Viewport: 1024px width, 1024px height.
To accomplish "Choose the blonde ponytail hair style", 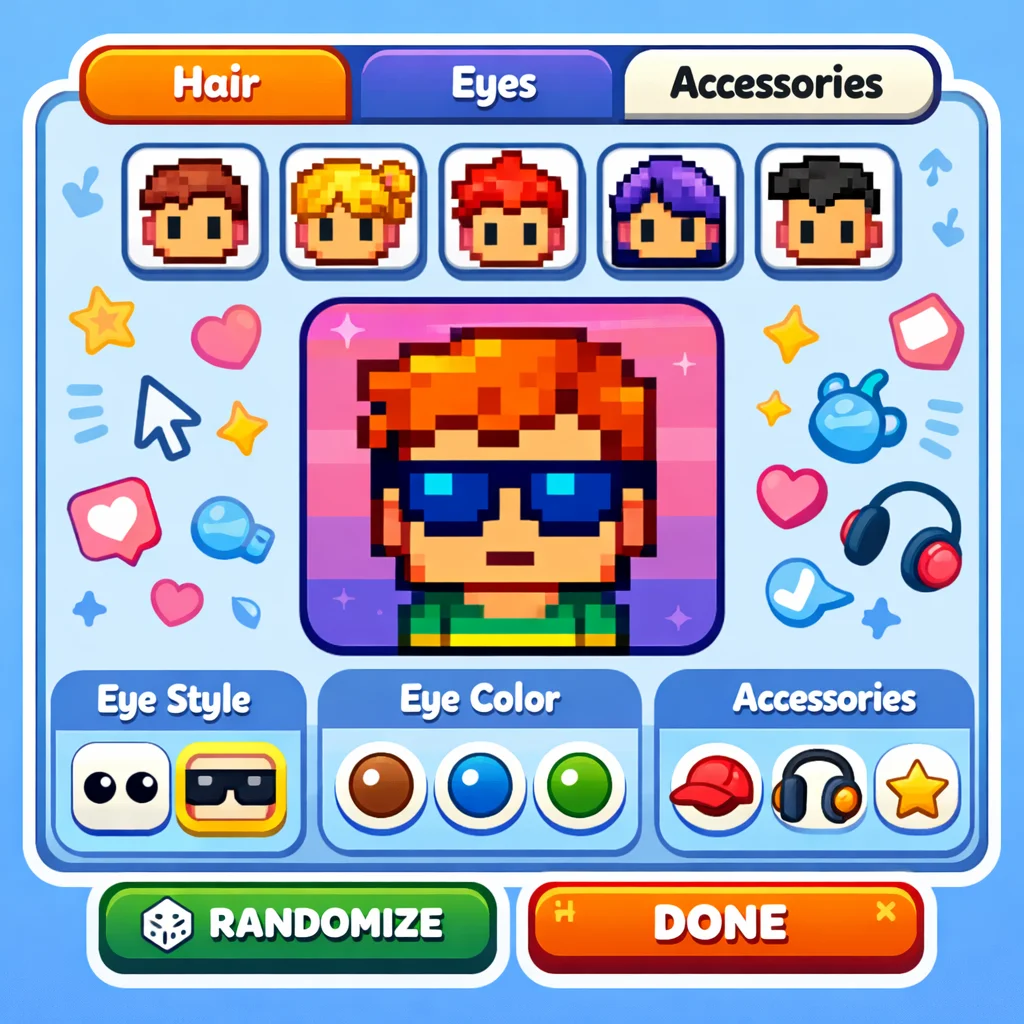I will point(350,208).
